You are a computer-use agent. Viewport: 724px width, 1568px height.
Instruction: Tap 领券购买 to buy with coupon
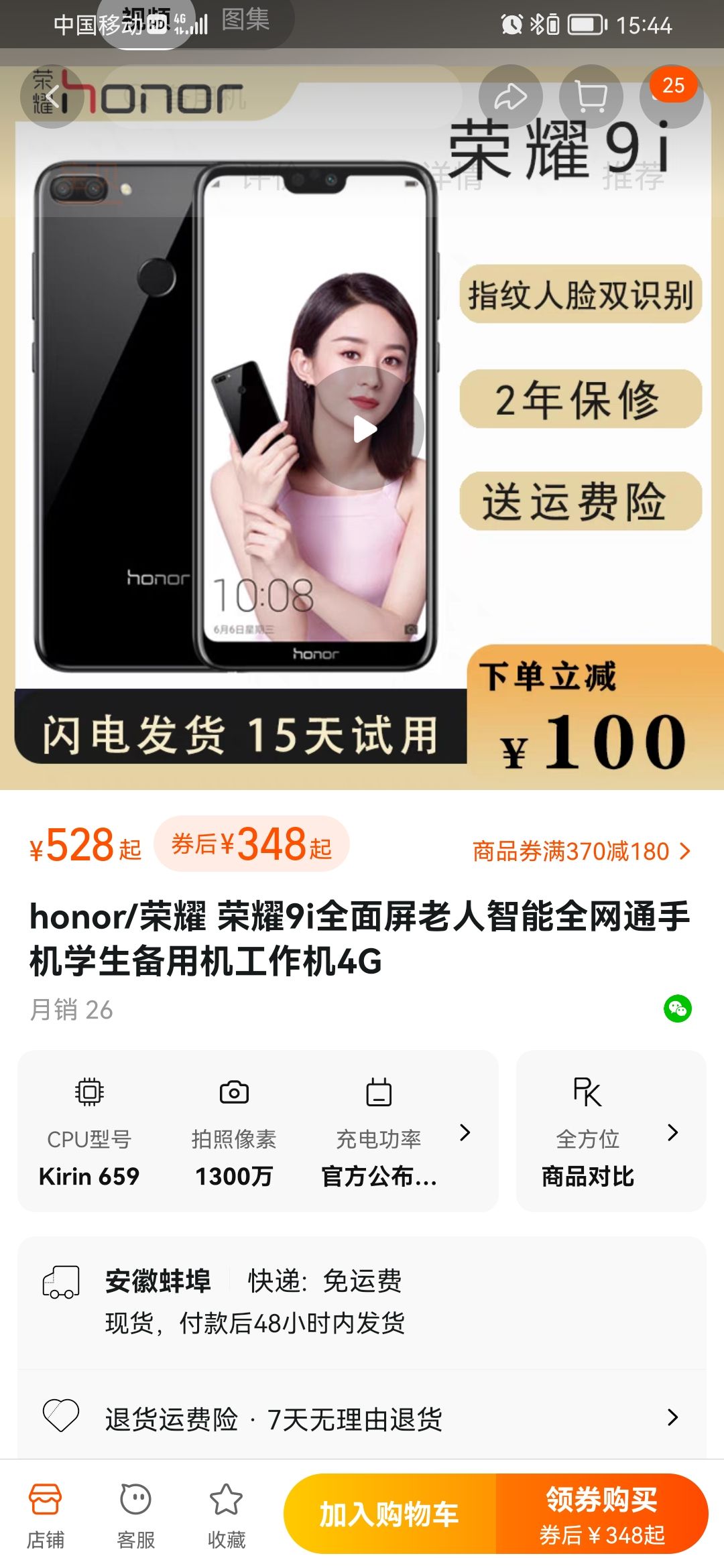[601, 1514]
